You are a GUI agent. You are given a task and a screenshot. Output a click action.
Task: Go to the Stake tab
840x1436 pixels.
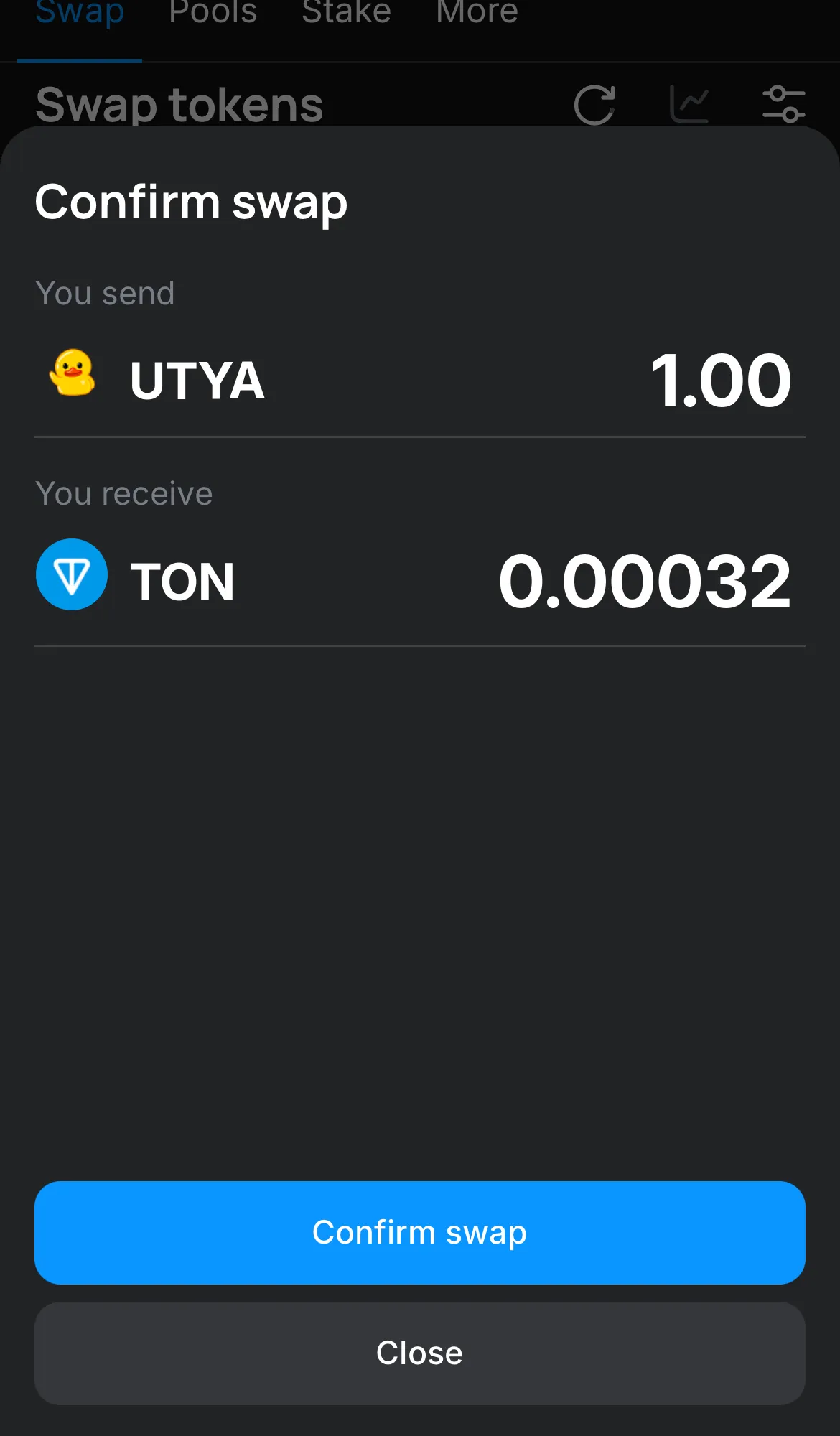click(346, 13)
